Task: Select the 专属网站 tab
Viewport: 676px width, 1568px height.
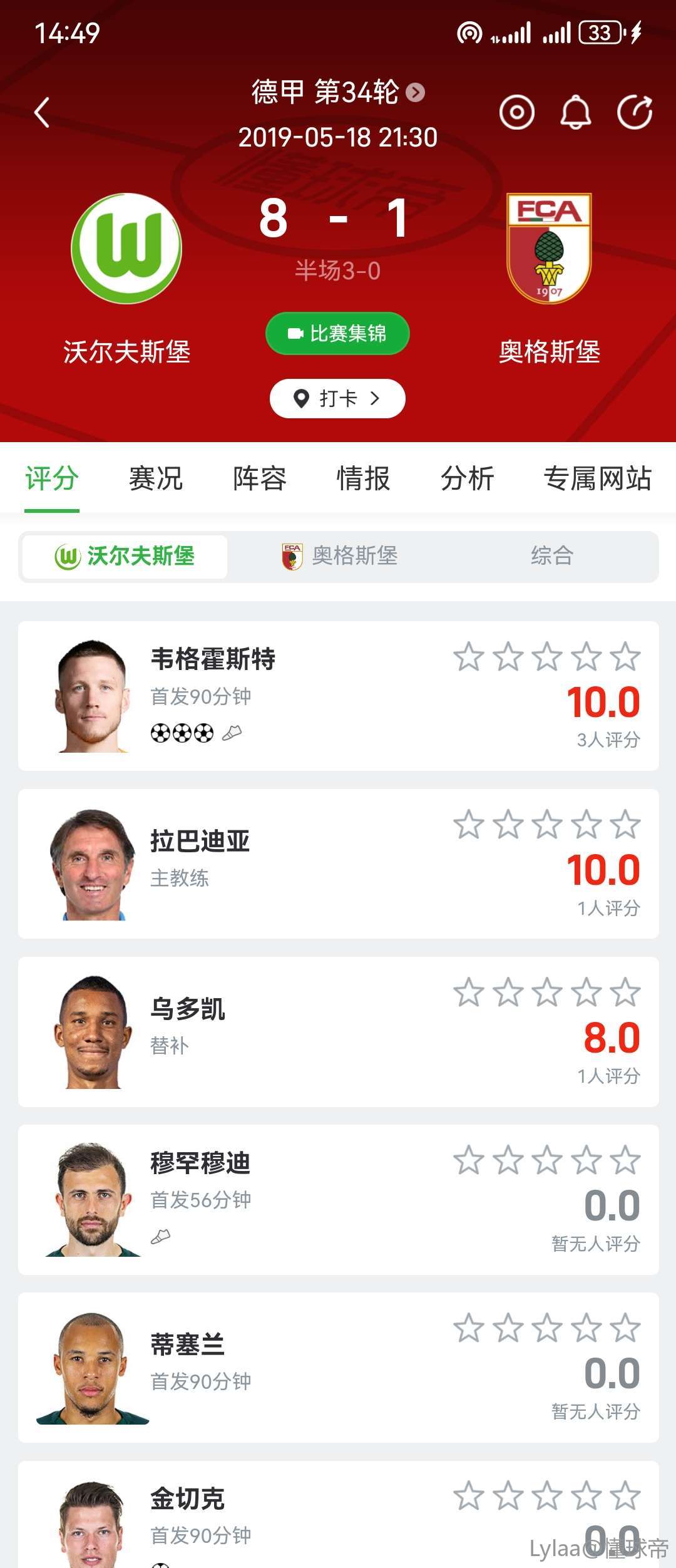Action: [597, 478]
